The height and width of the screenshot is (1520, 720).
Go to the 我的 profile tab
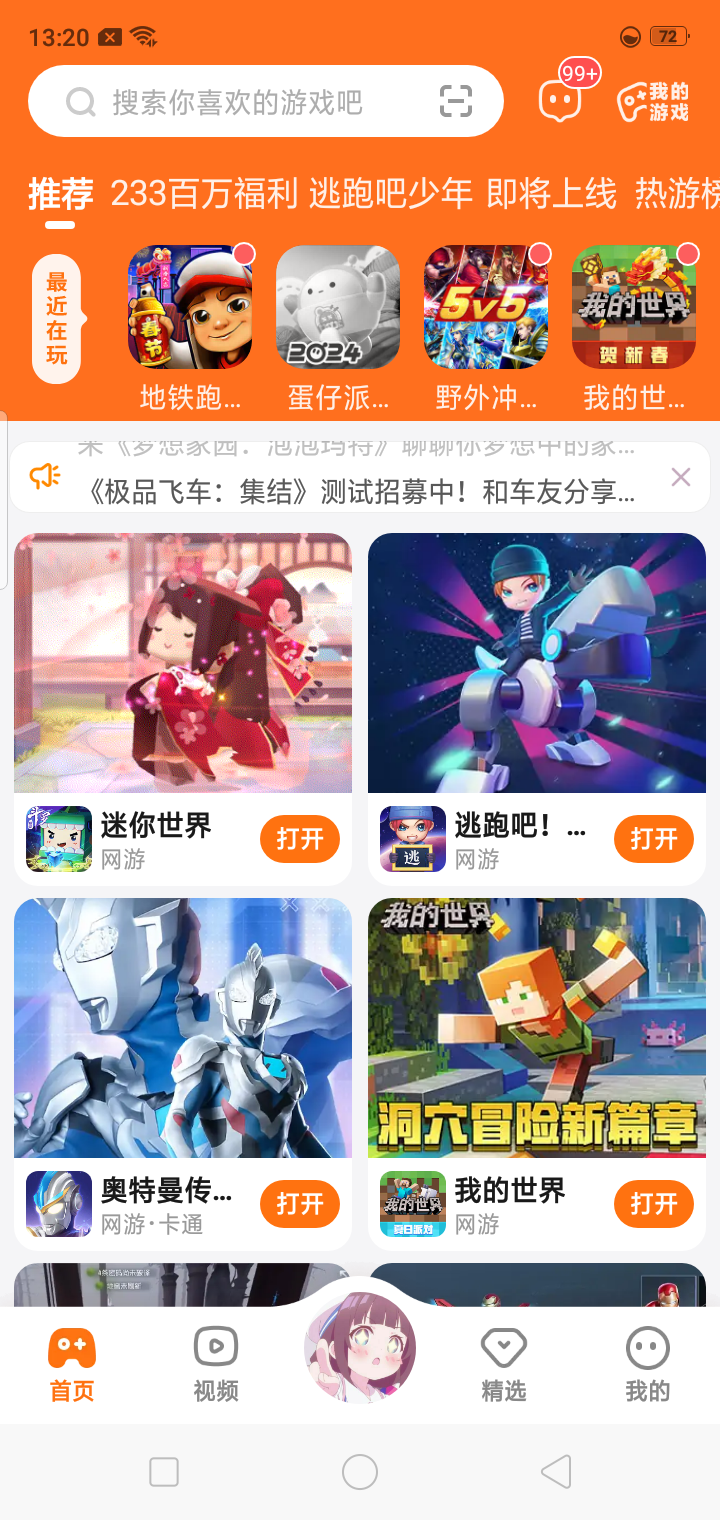[x=647, y=1364]
